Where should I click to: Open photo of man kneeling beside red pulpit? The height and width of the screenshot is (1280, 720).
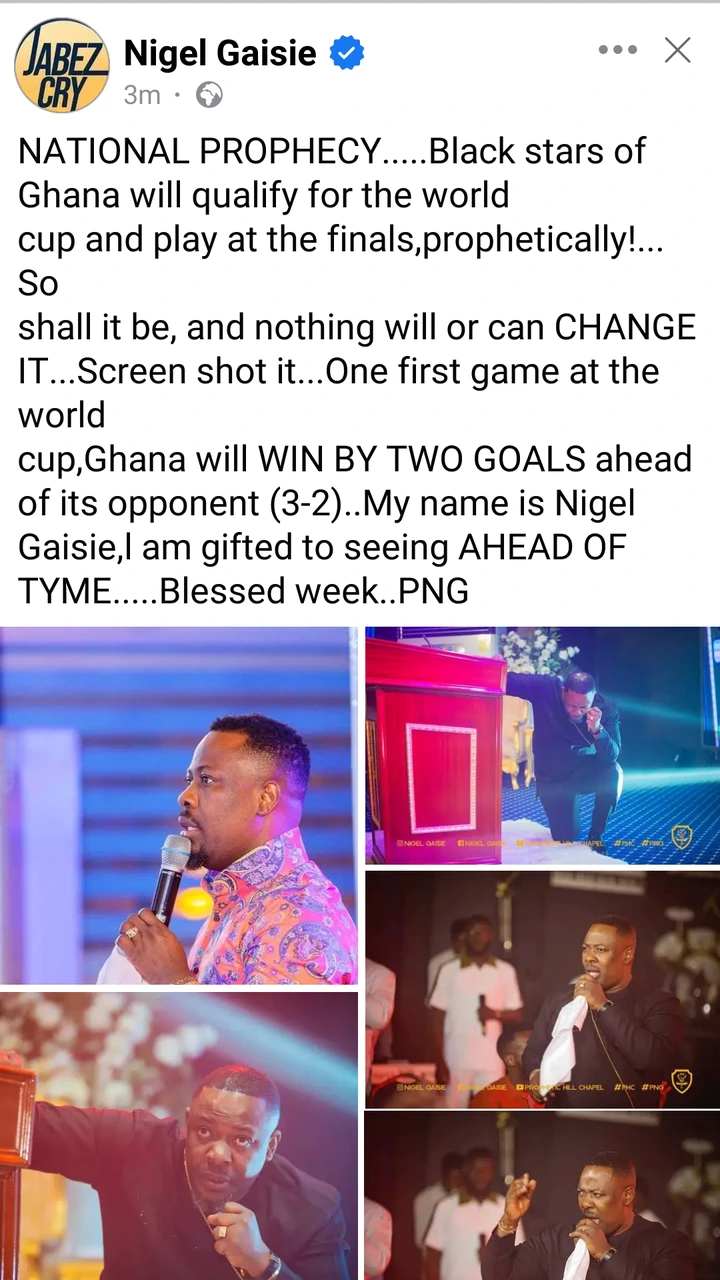(x=542, y=745)
